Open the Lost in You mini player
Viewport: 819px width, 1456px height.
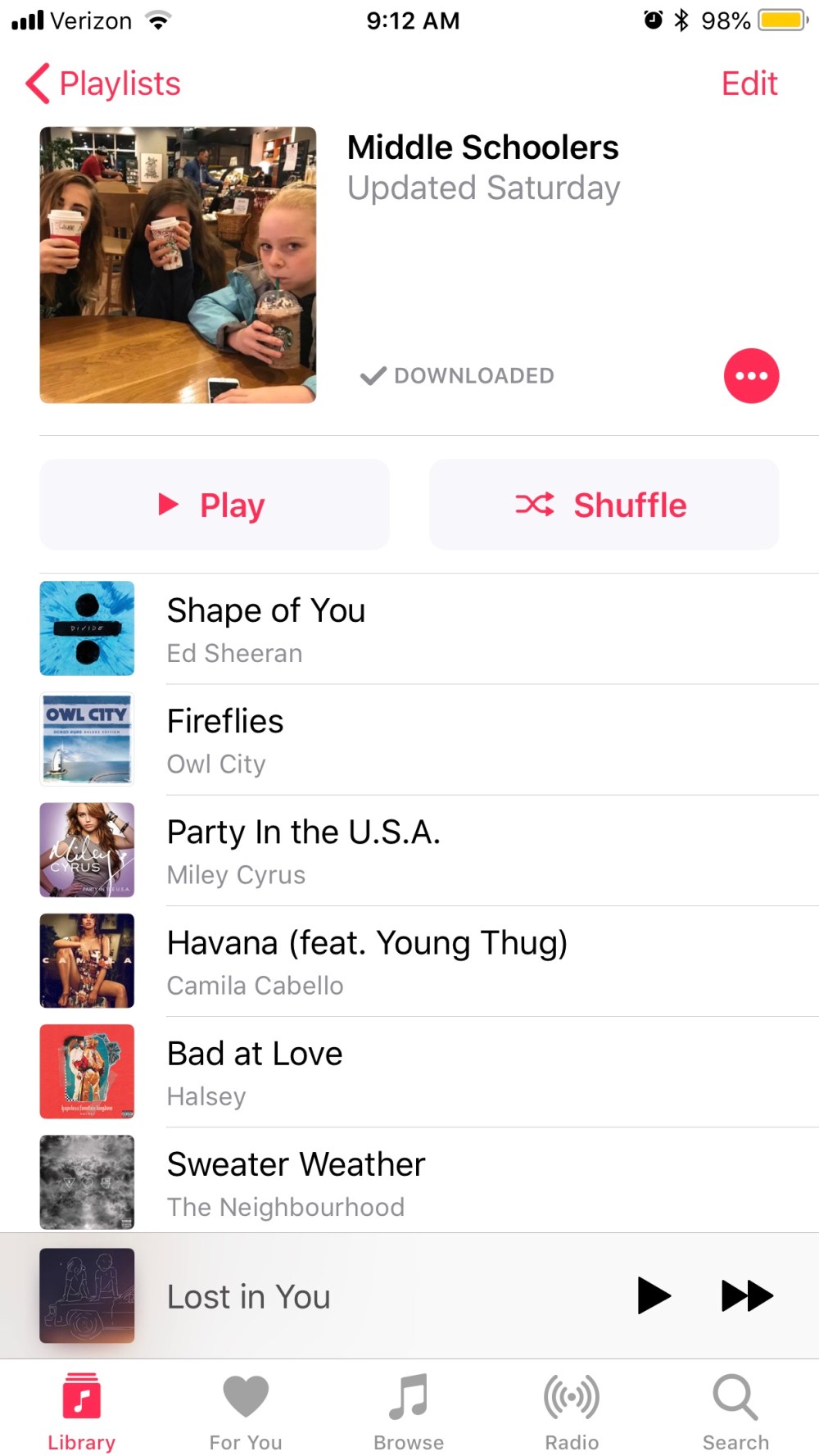tap(328, 1296)
